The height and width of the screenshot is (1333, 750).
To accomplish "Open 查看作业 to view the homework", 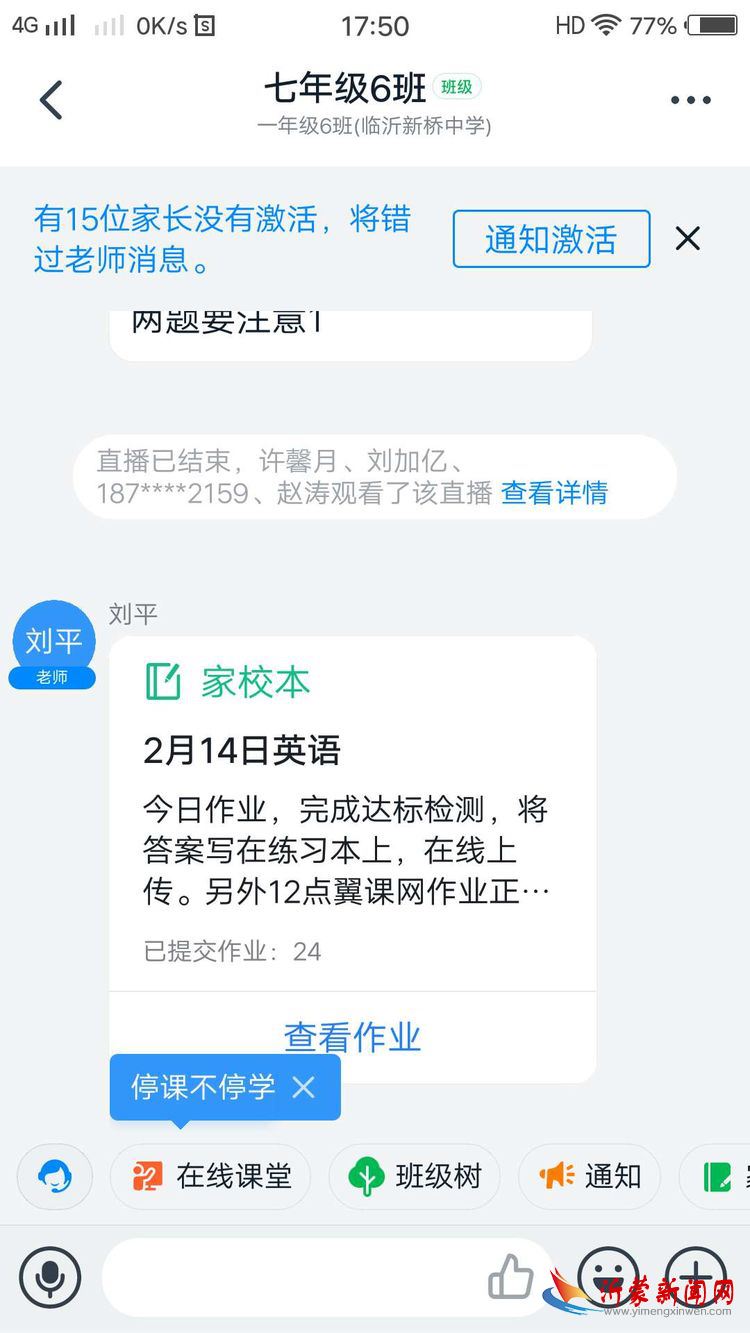I will pyautogui.click(x=352, y=1037).
